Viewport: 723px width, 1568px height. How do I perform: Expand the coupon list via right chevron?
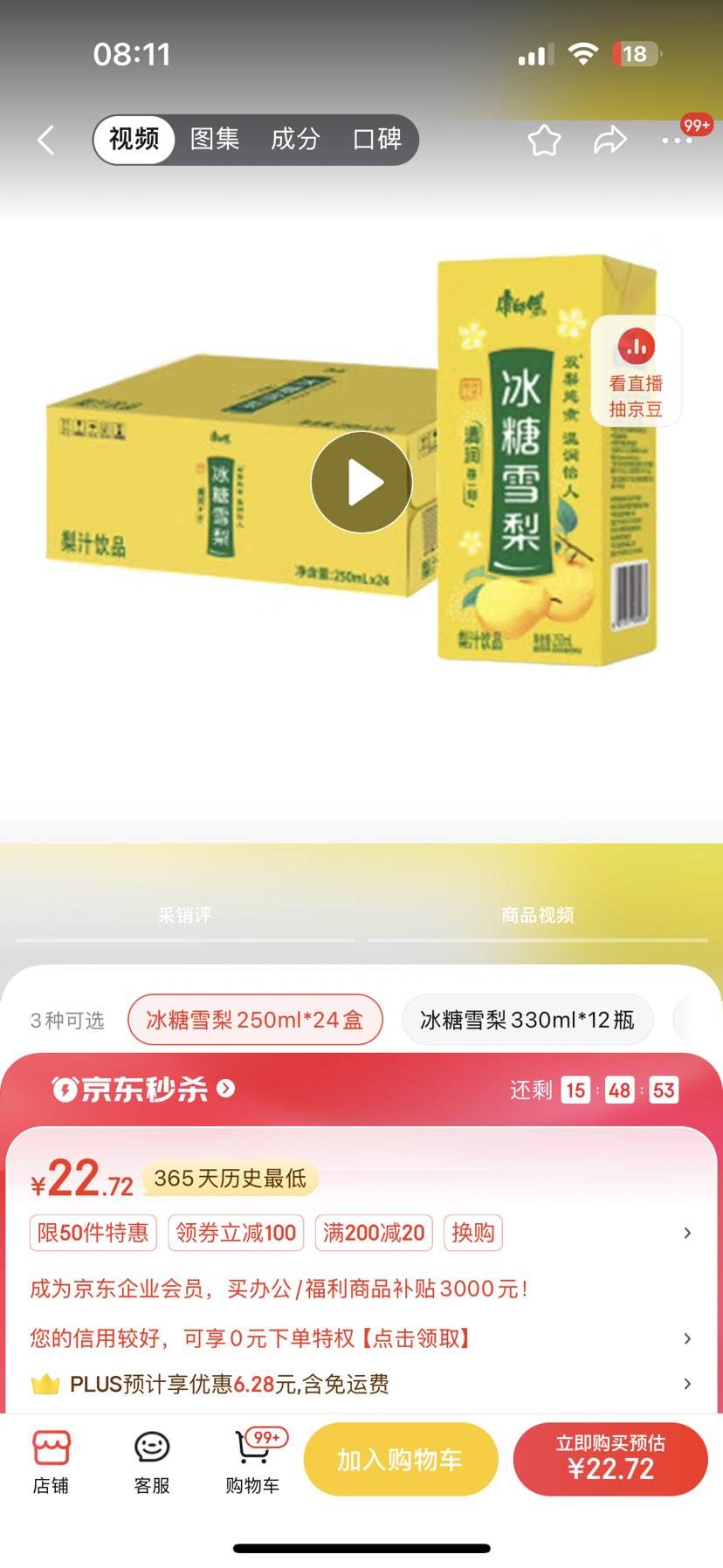click(689, 1233)
